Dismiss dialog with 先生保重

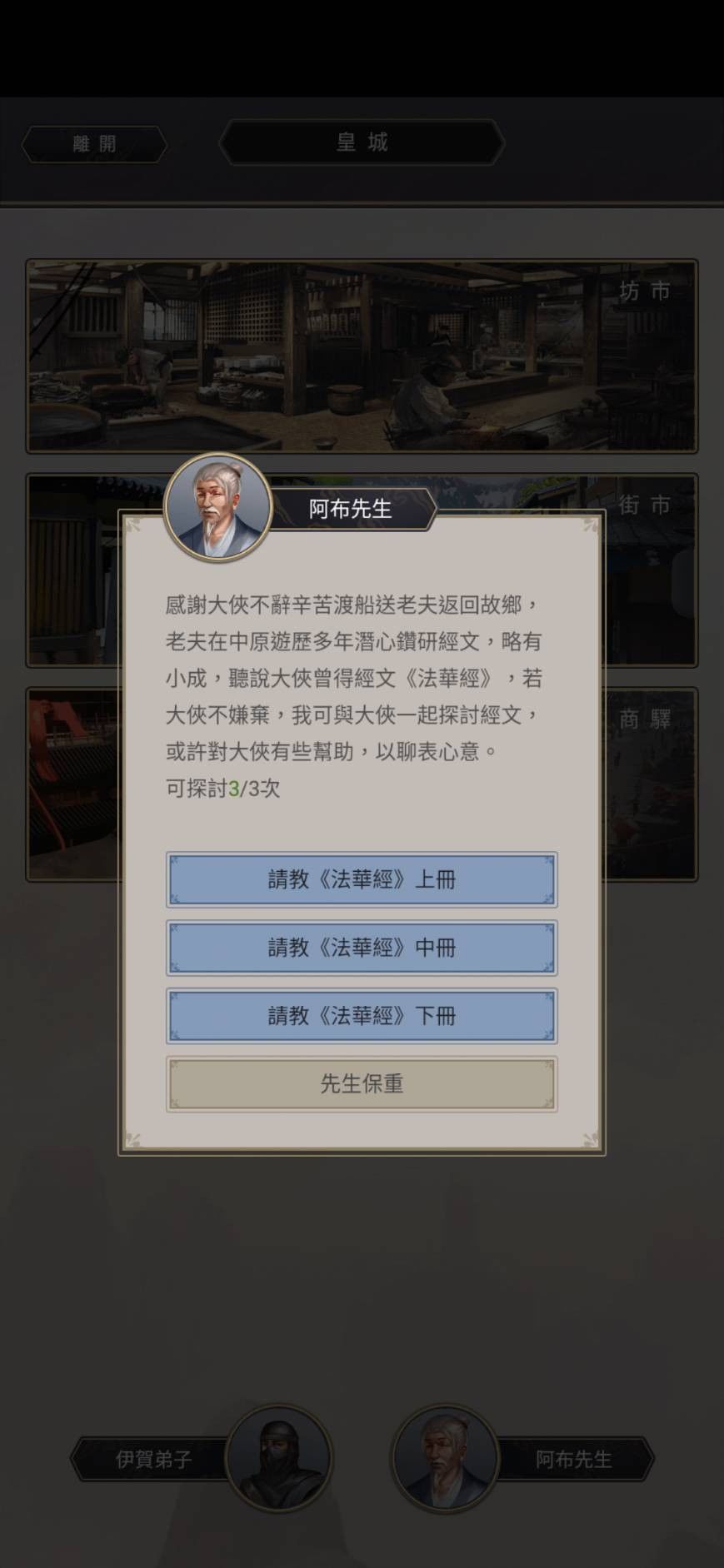[x=362, y=1083]
